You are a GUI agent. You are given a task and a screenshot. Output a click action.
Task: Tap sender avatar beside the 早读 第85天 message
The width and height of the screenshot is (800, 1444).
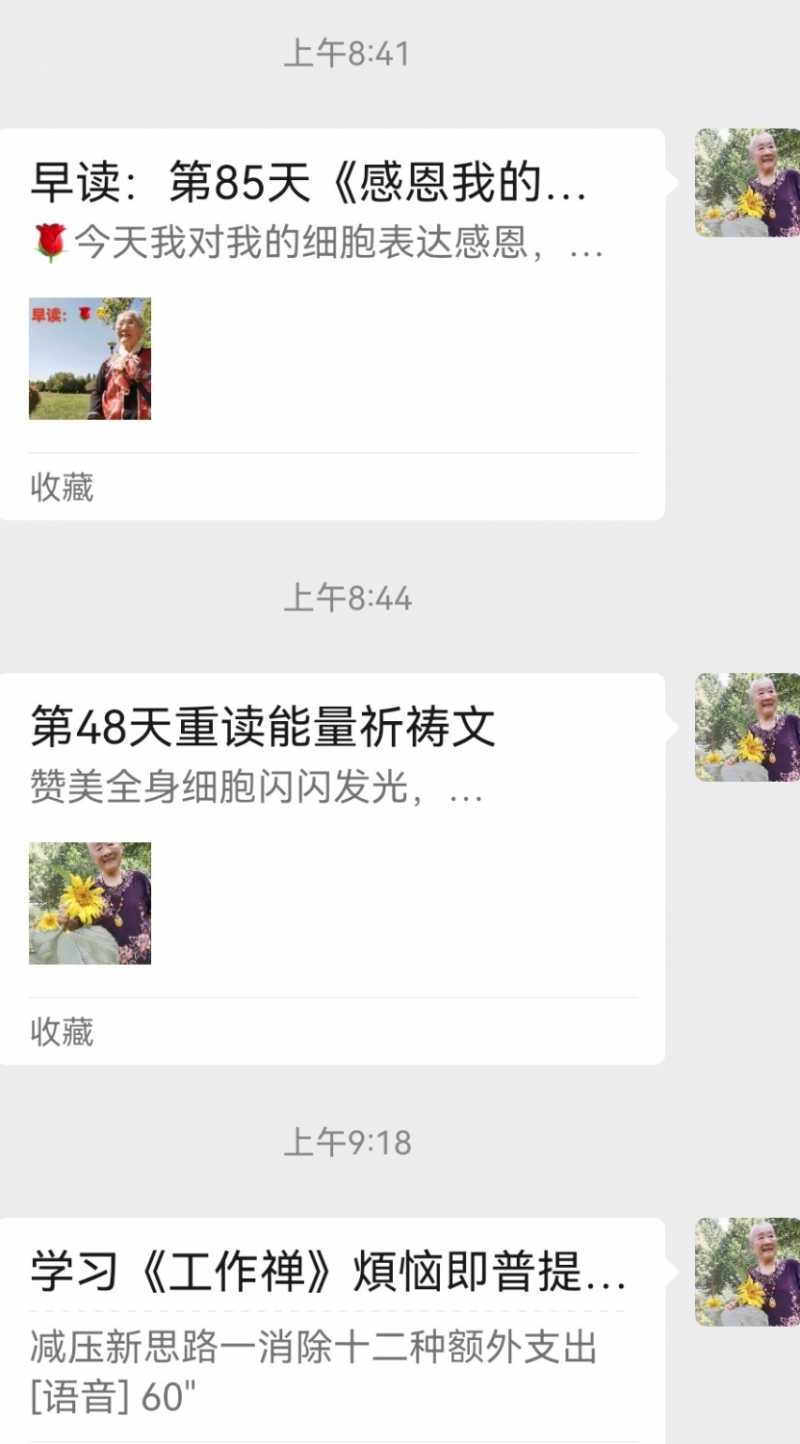[747, 182]
